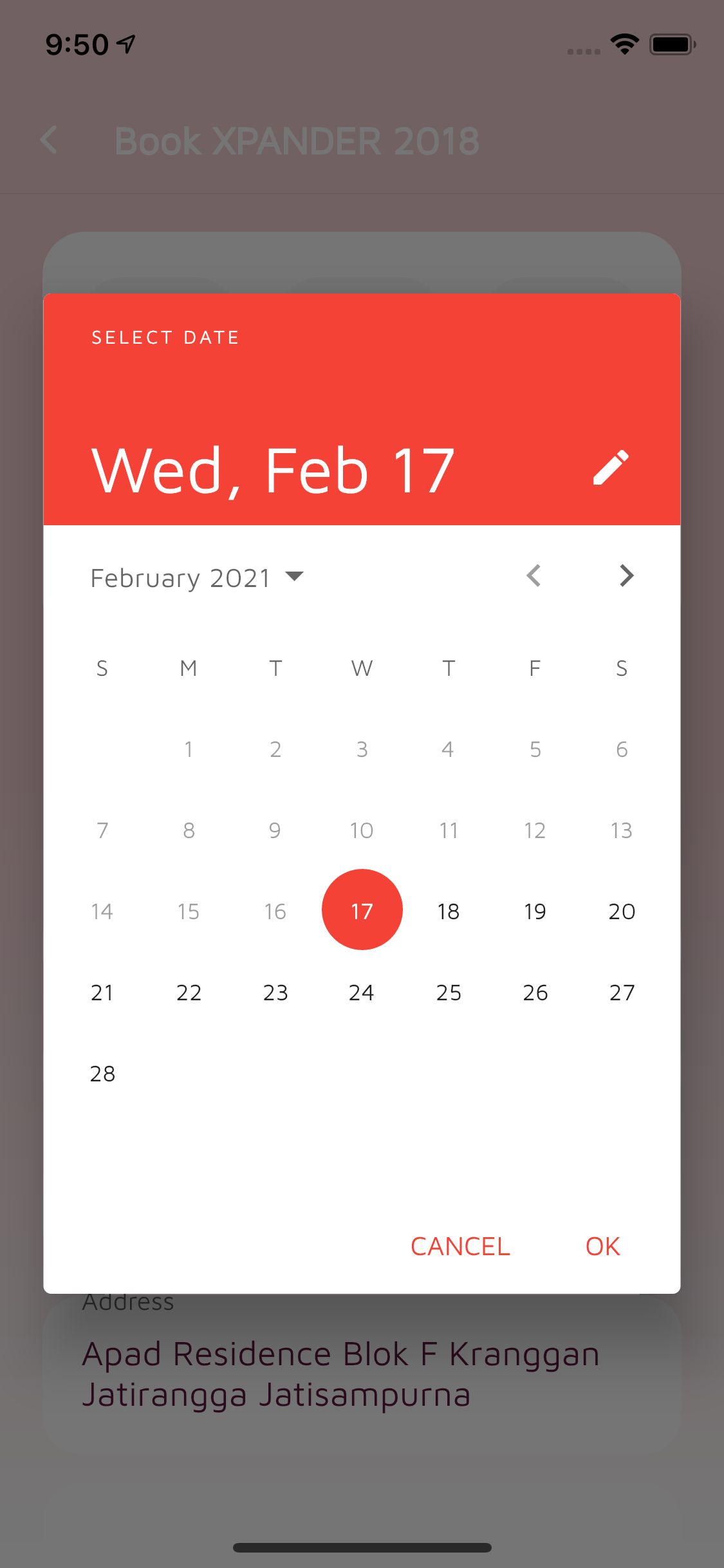Confirm the date with OK
This screenshot has height=1568, width=724.
(602, 1246)
